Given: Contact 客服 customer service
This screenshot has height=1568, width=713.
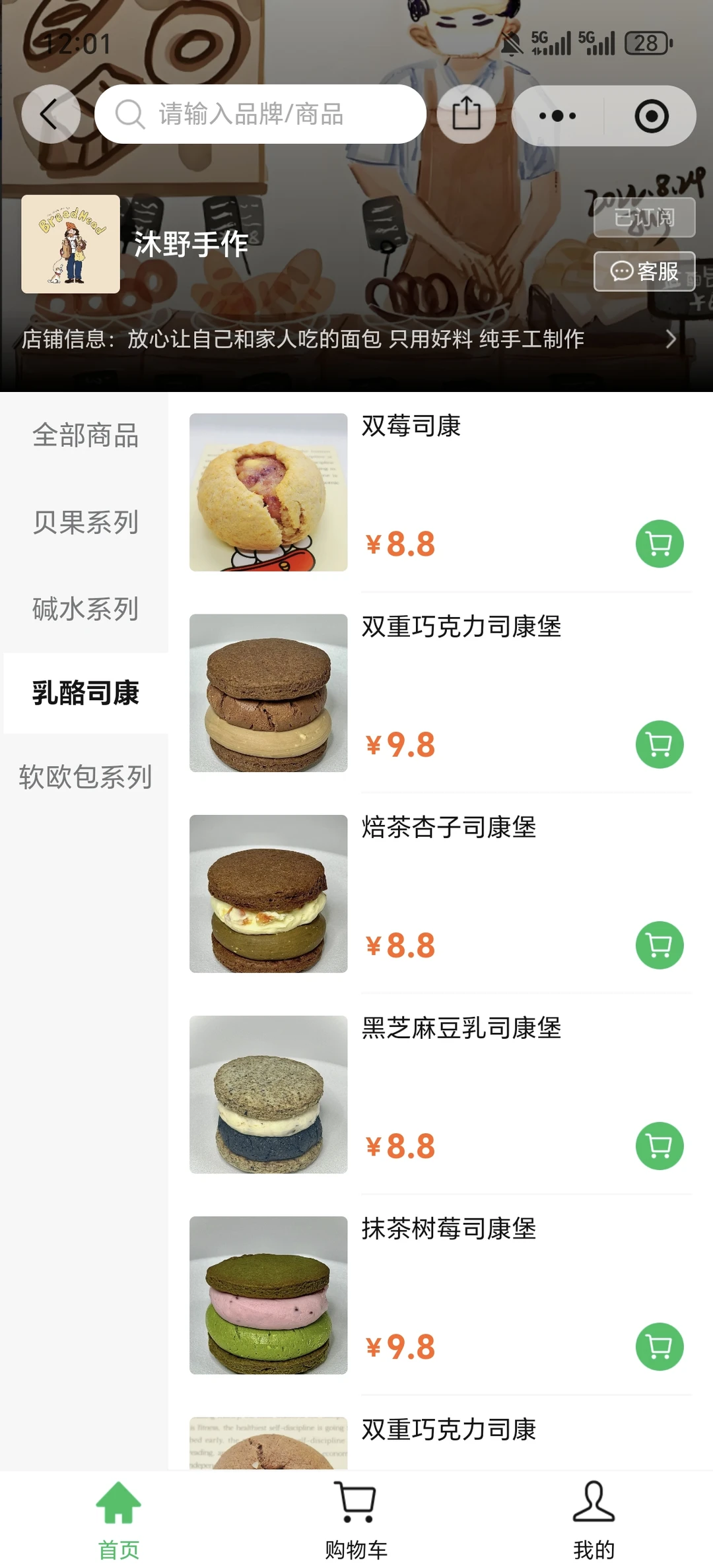Looking at the screenshot, I should point(644,271).
